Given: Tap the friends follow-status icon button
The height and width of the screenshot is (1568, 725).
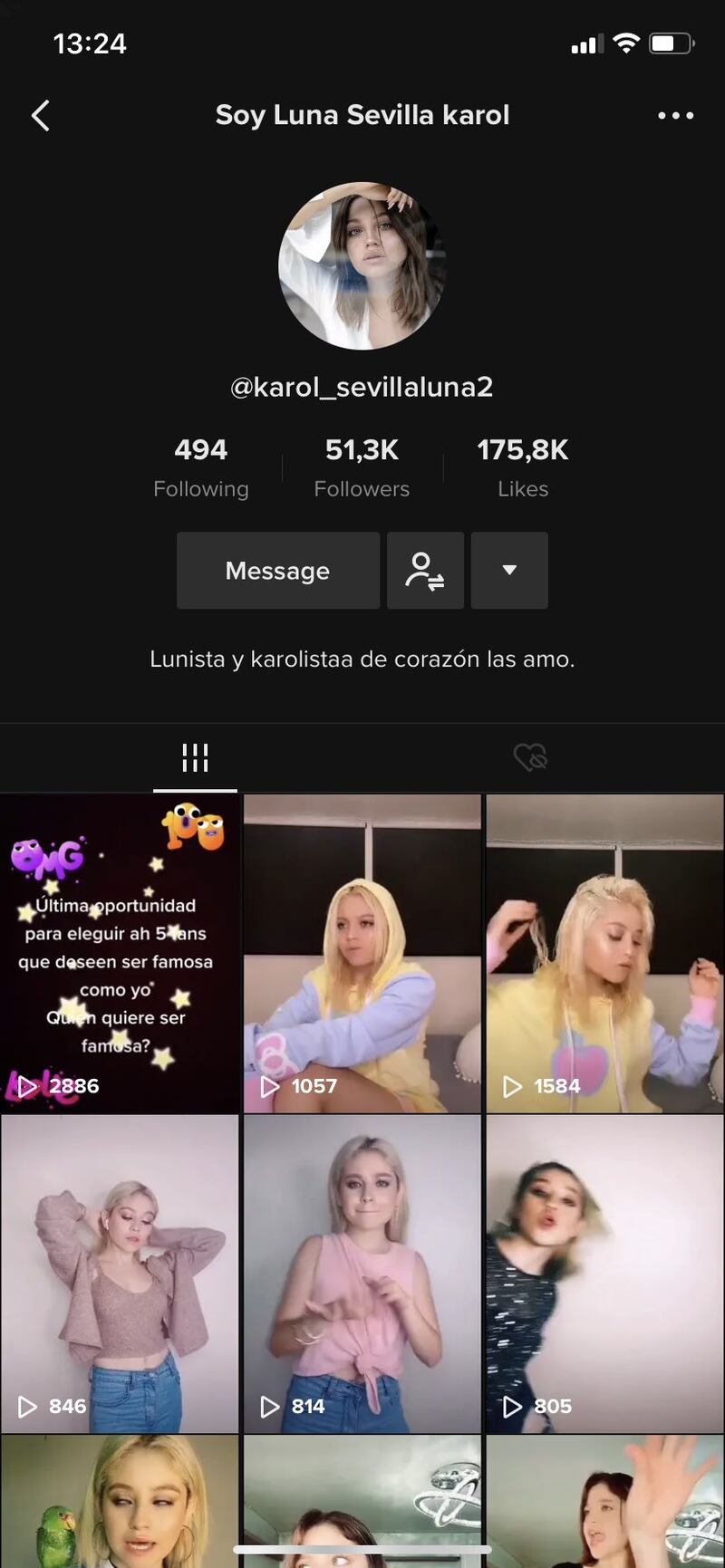Looking at the screenshot, I should click(425, 571).
